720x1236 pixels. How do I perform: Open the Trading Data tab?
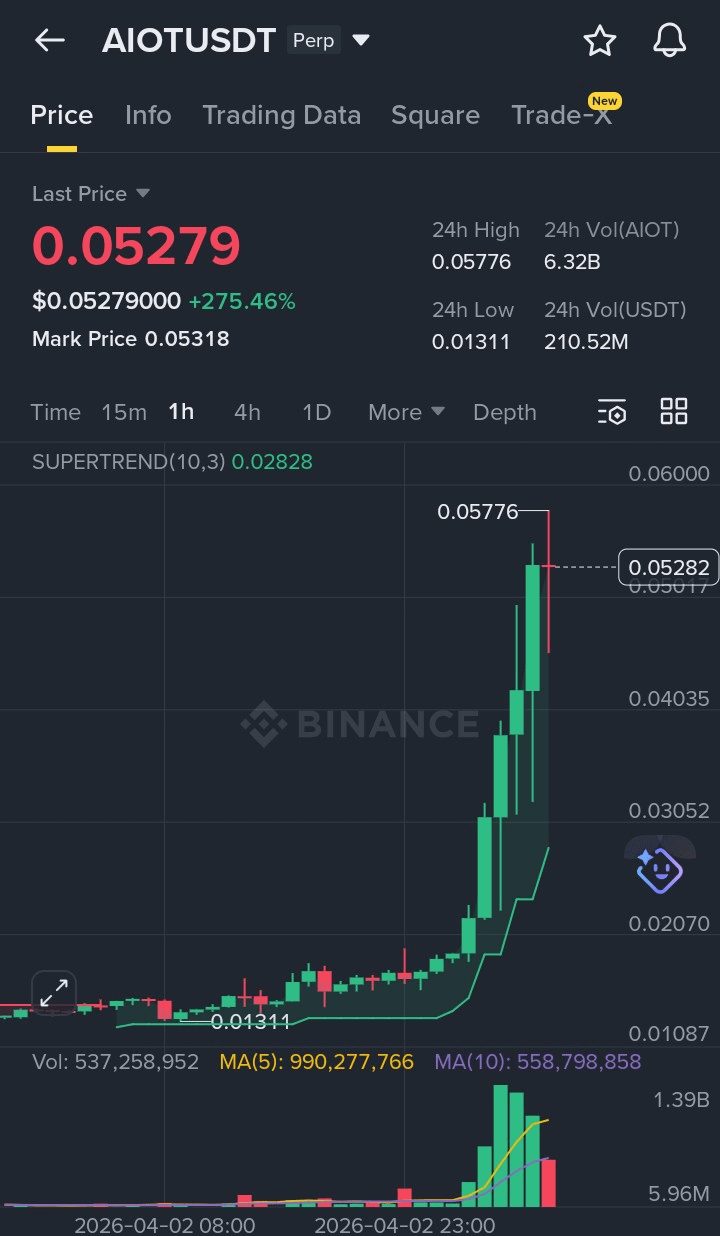pos(281,115)
